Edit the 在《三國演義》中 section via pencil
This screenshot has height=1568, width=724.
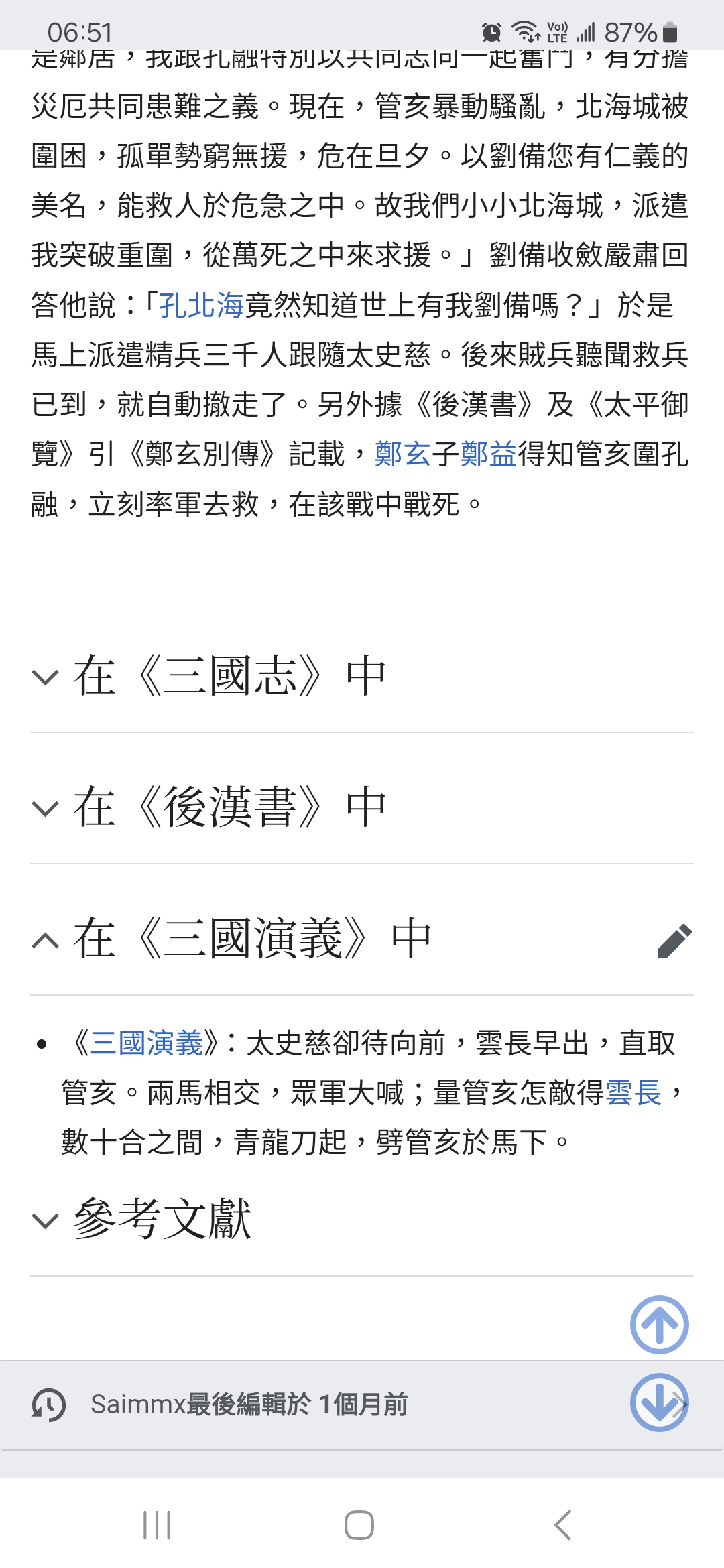click(674, 940)
